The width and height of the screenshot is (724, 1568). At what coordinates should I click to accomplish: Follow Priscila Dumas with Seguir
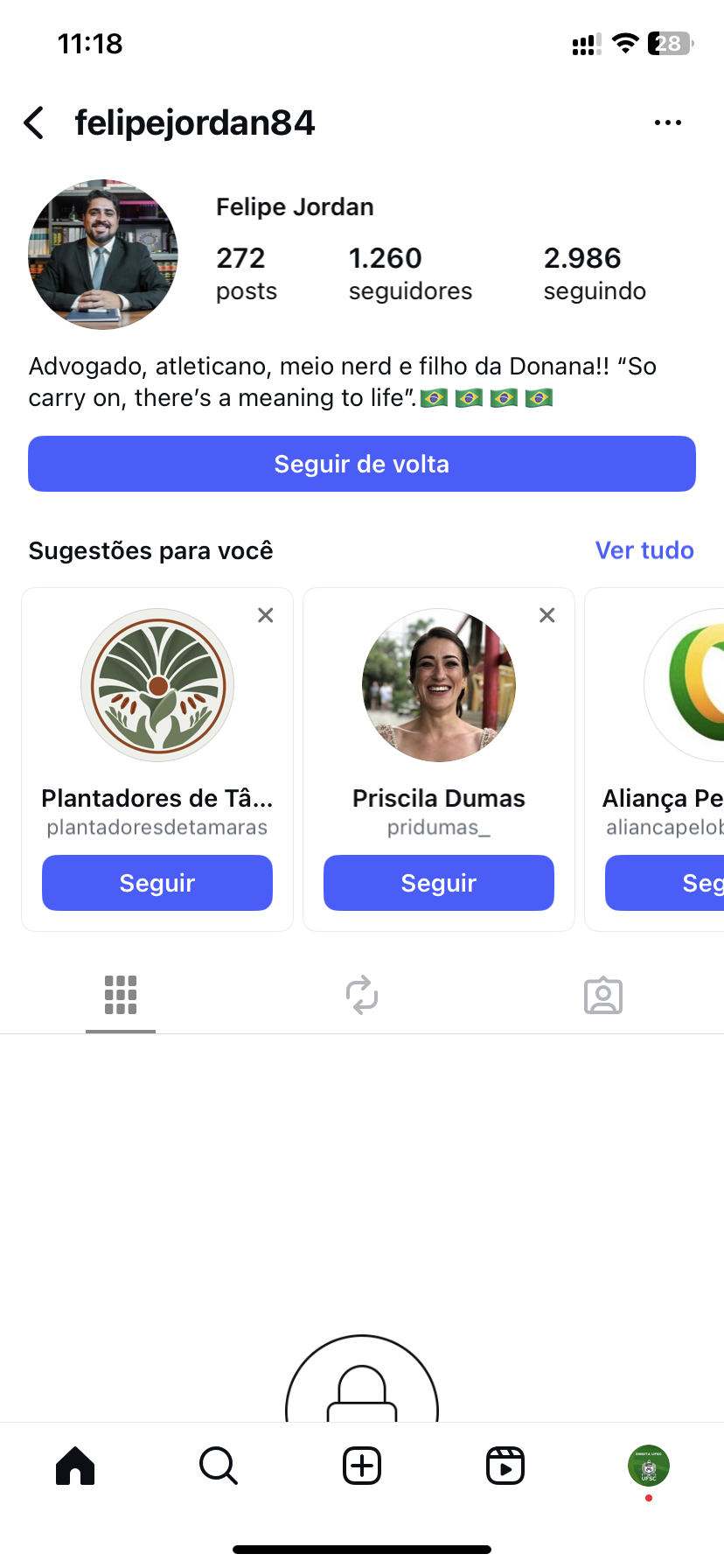pos(439,883)
